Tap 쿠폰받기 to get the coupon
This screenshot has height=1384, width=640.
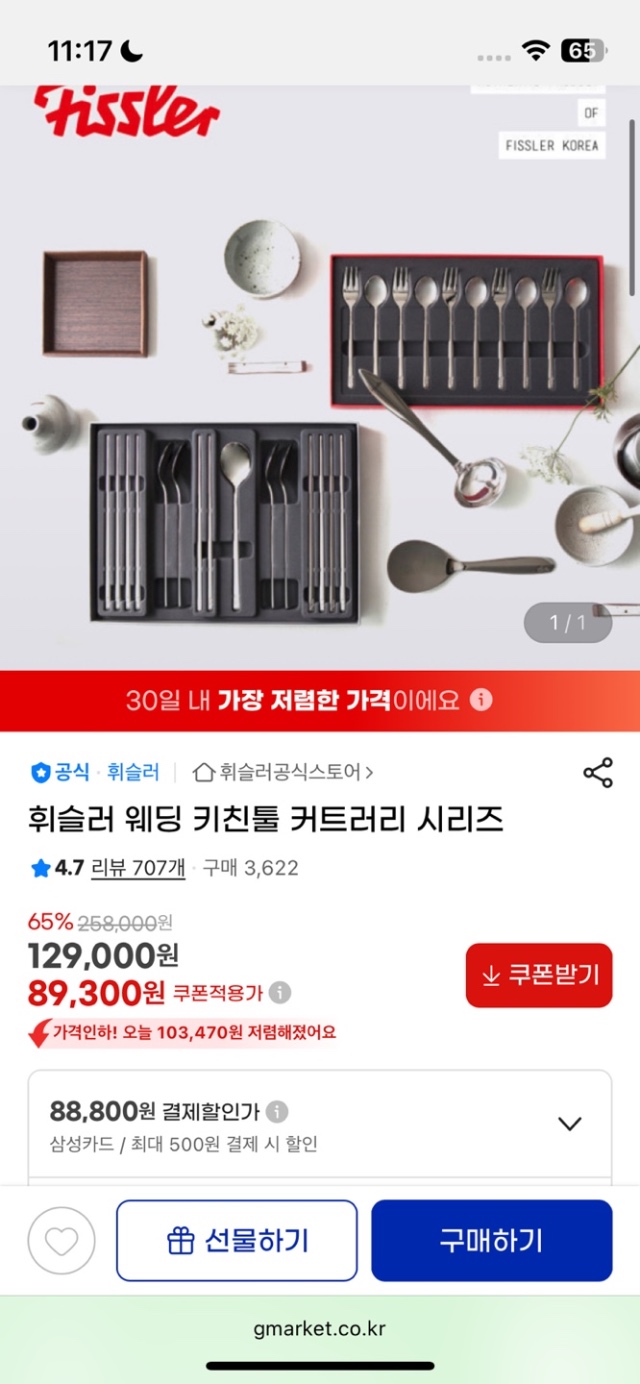tap(538, 975)
